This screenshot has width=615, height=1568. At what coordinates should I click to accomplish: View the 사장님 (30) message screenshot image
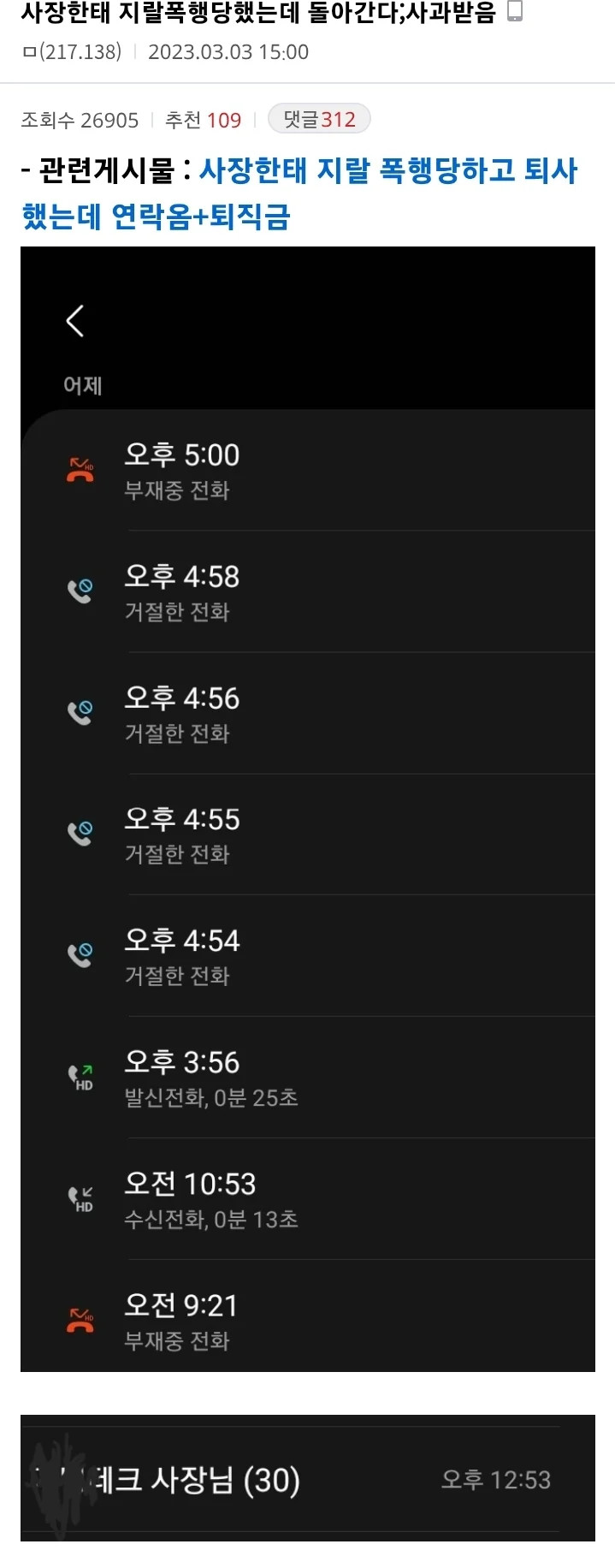tap(308, 1478)
